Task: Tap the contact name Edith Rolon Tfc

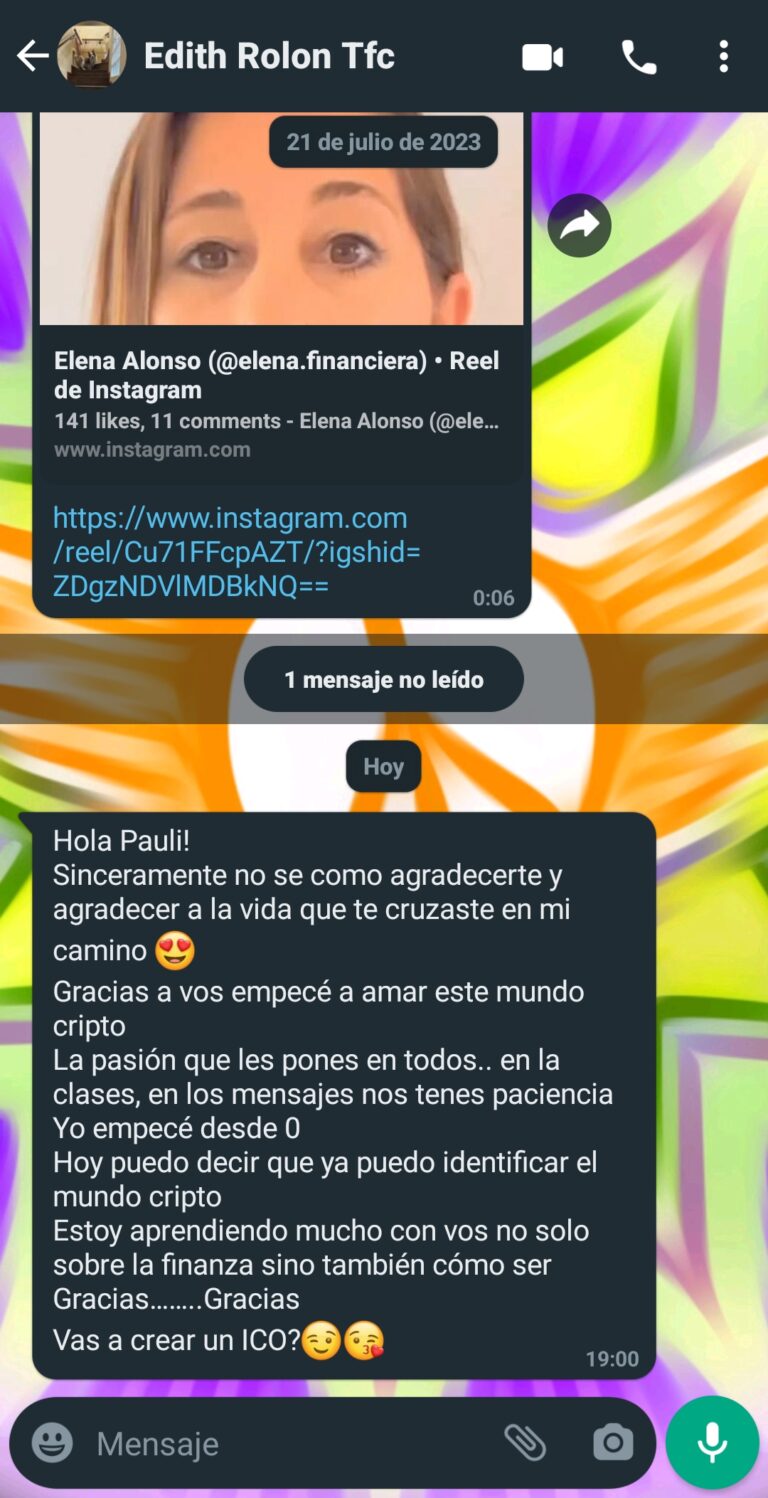Action: 268,56
